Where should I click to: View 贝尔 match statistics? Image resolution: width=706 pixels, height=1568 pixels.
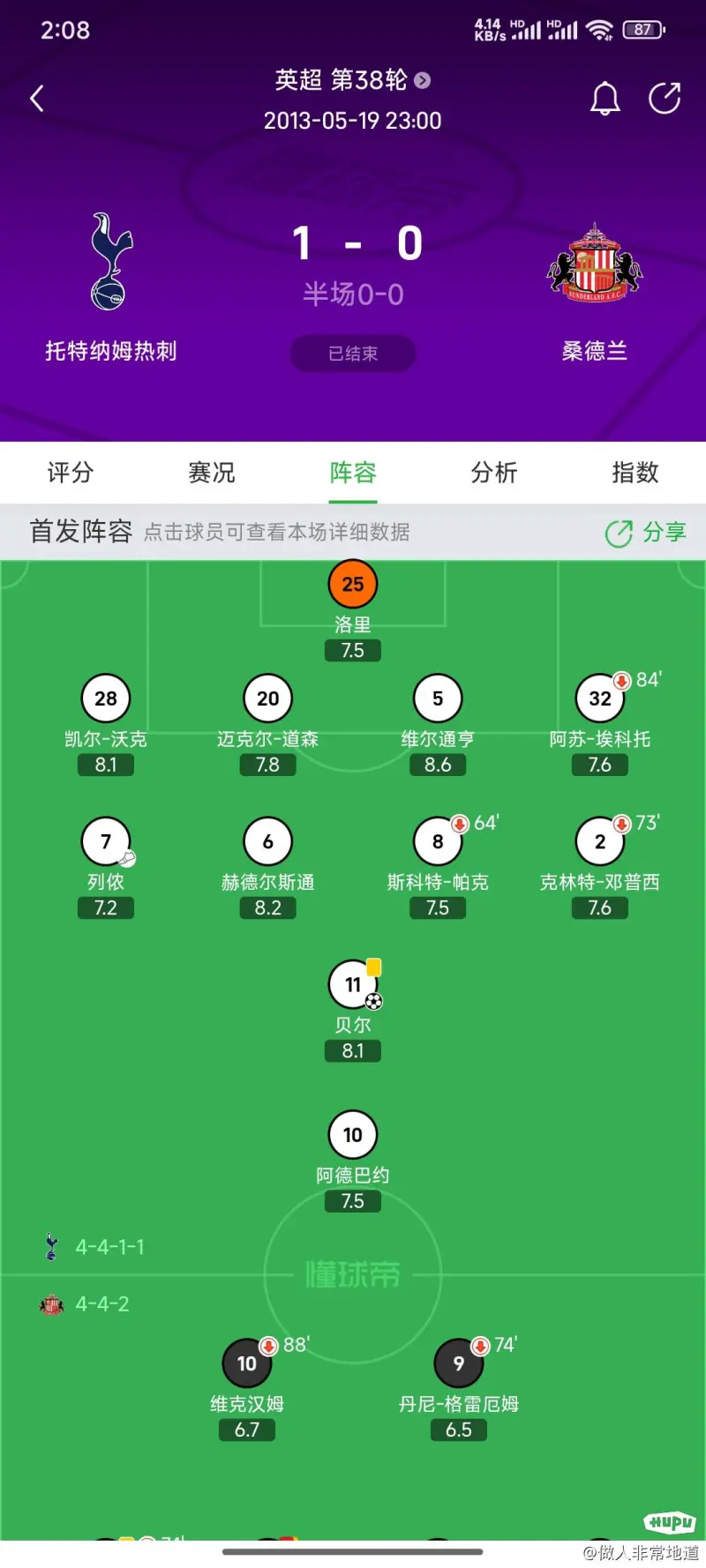point(353,1011)
